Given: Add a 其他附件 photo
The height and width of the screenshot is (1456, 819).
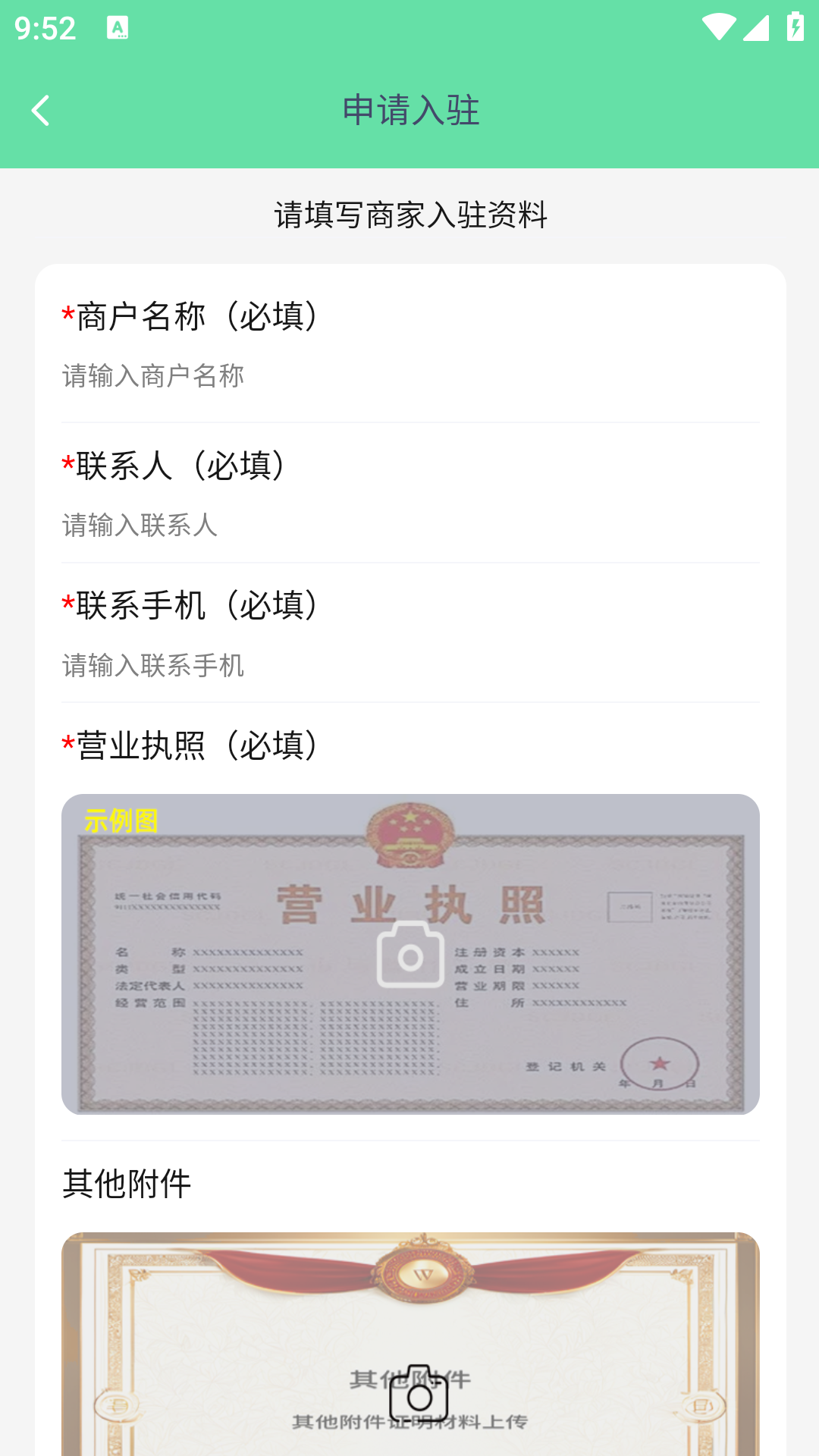Looking at the screenshot, I should [410, 1344].
